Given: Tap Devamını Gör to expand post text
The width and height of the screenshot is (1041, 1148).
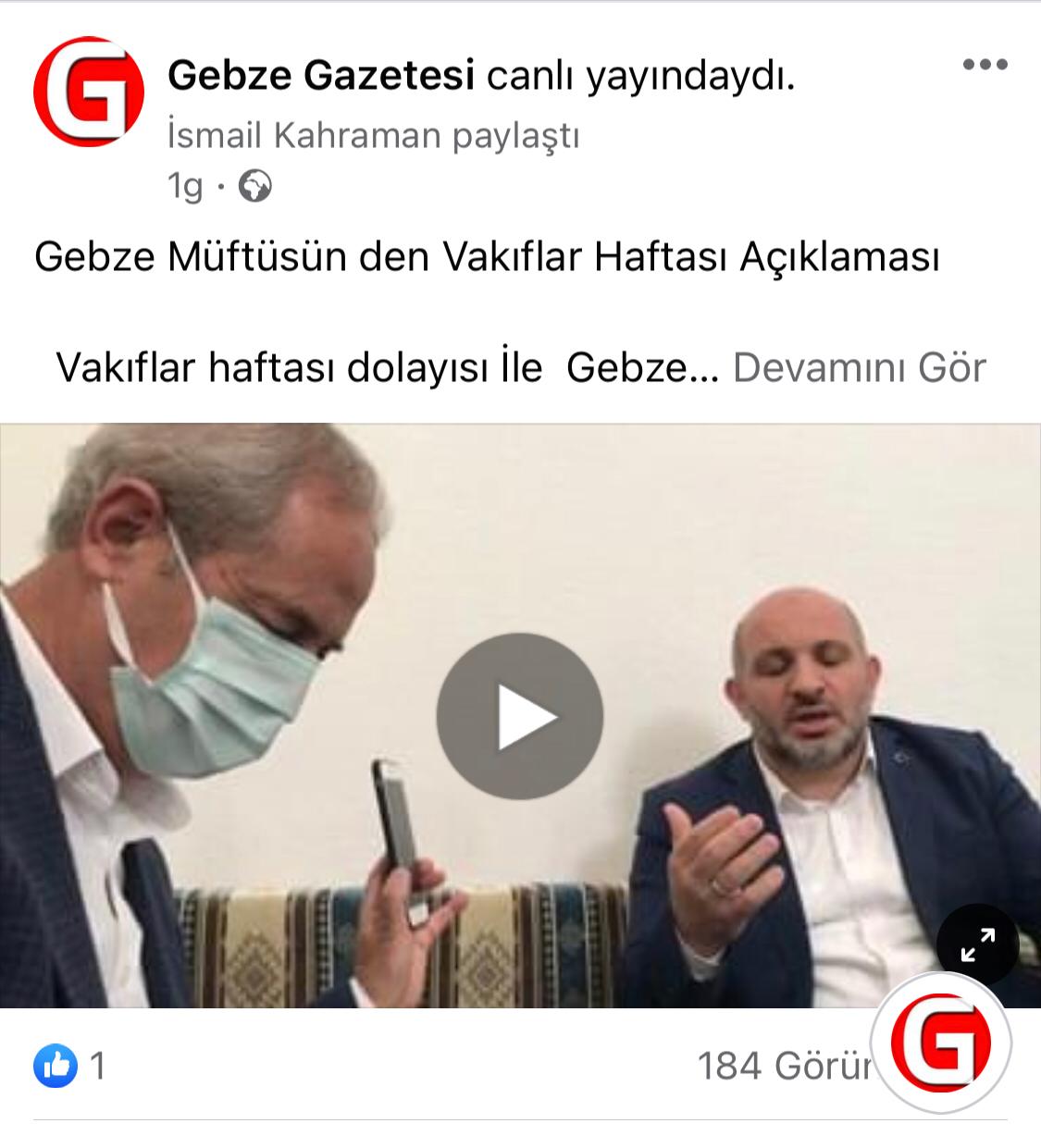Looking at the screenshot, I should (860, 367).
